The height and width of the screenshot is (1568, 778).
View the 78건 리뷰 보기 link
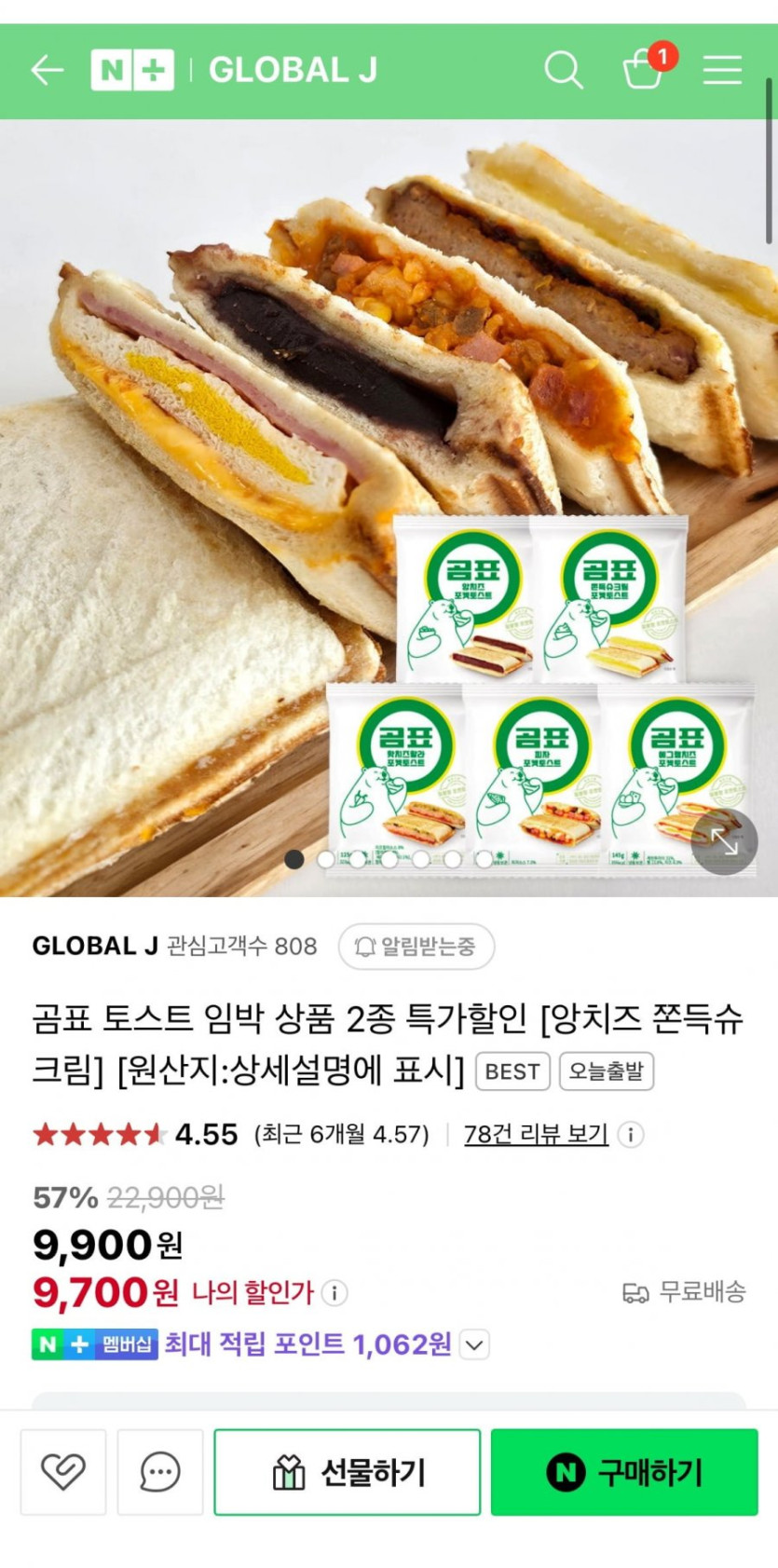(536, 1134)
